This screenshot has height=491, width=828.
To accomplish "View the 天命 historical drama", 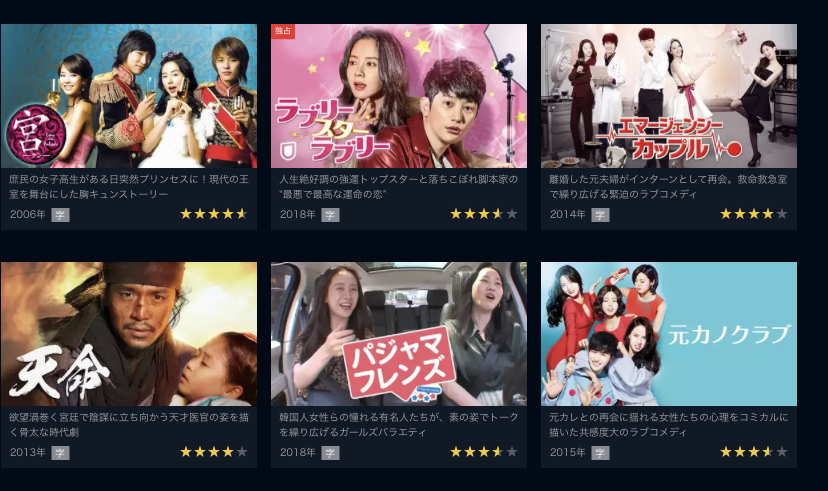I will click(129, 334).
